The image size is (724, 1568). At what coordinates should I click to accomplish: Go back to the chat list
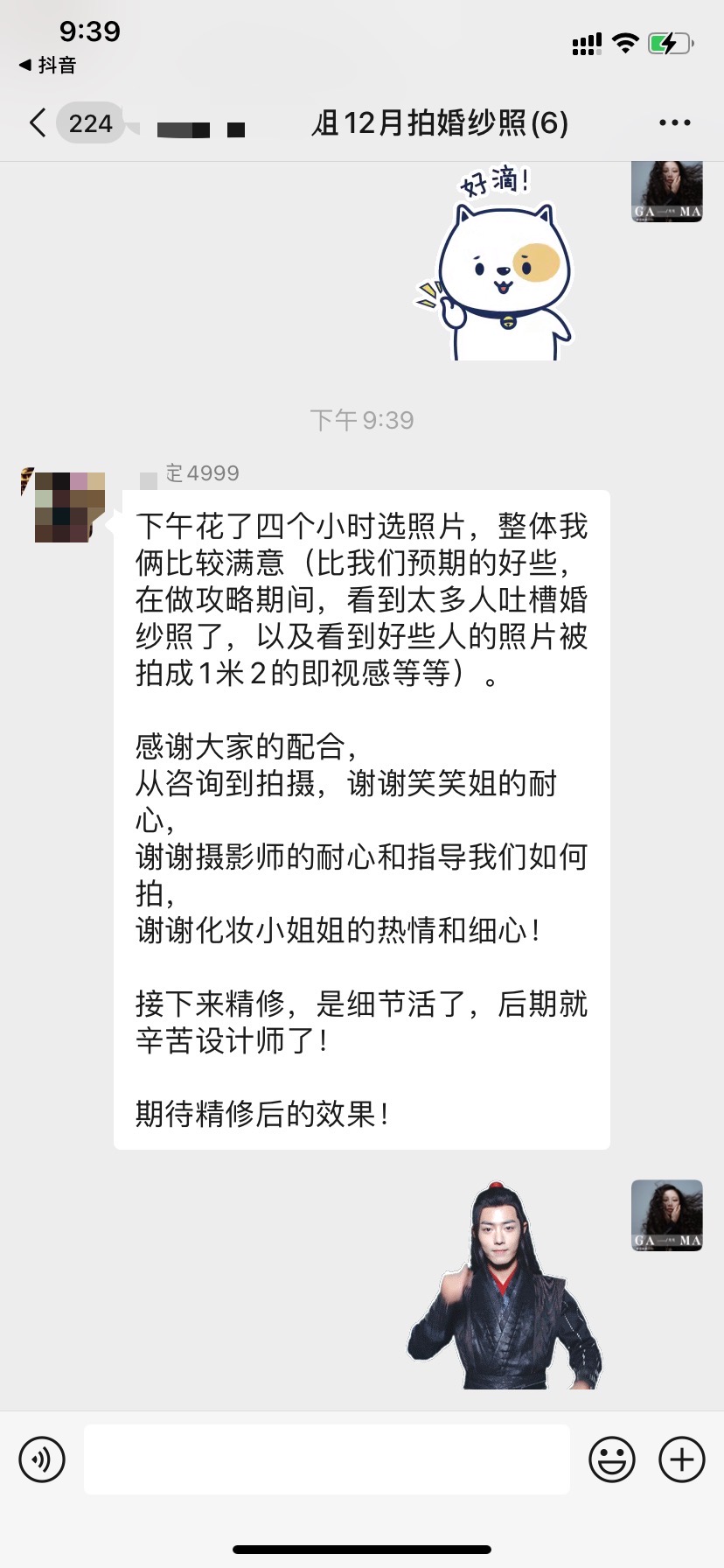click(73, 123)
